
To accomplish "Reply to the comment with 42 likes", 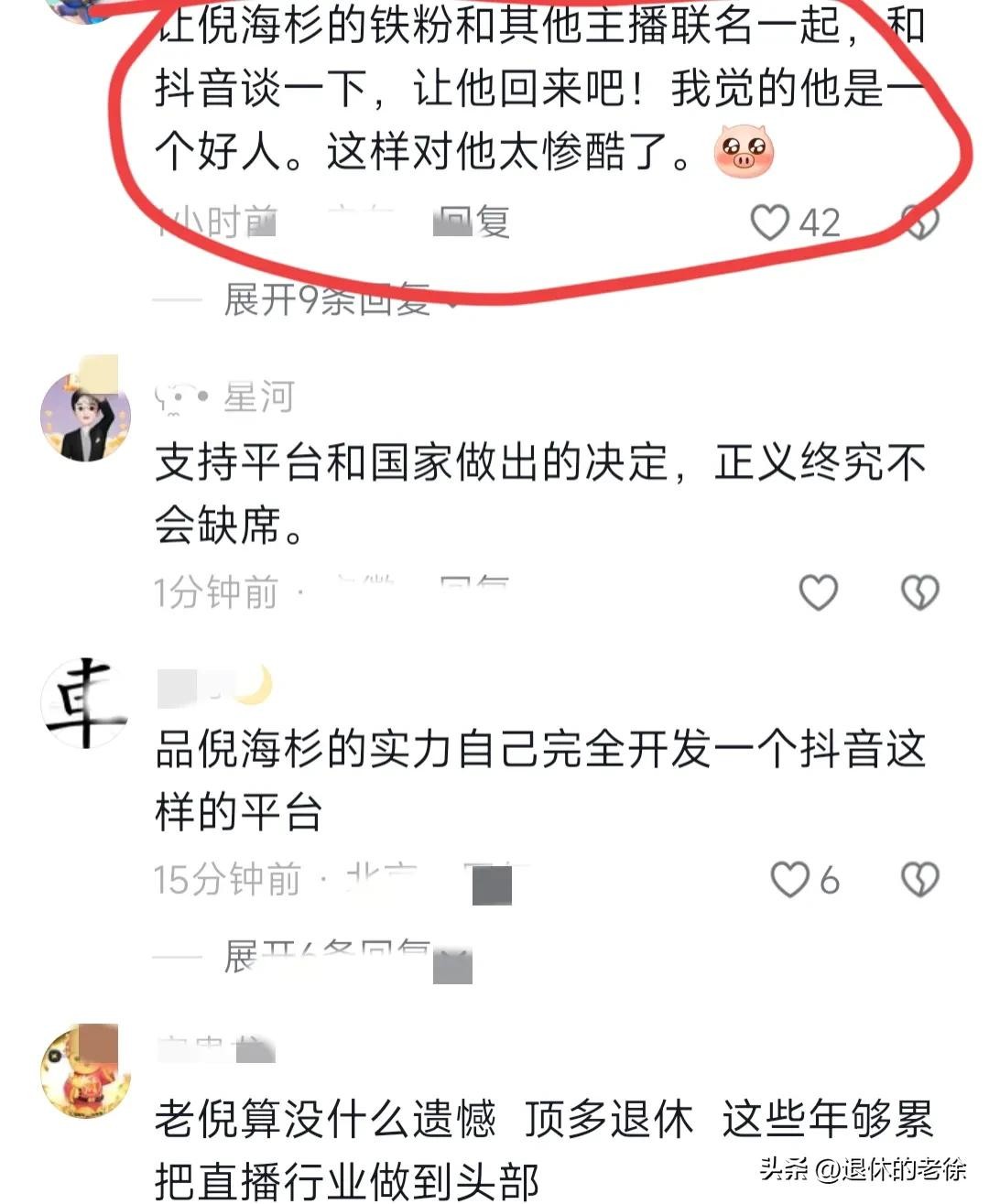I will 474,222.
